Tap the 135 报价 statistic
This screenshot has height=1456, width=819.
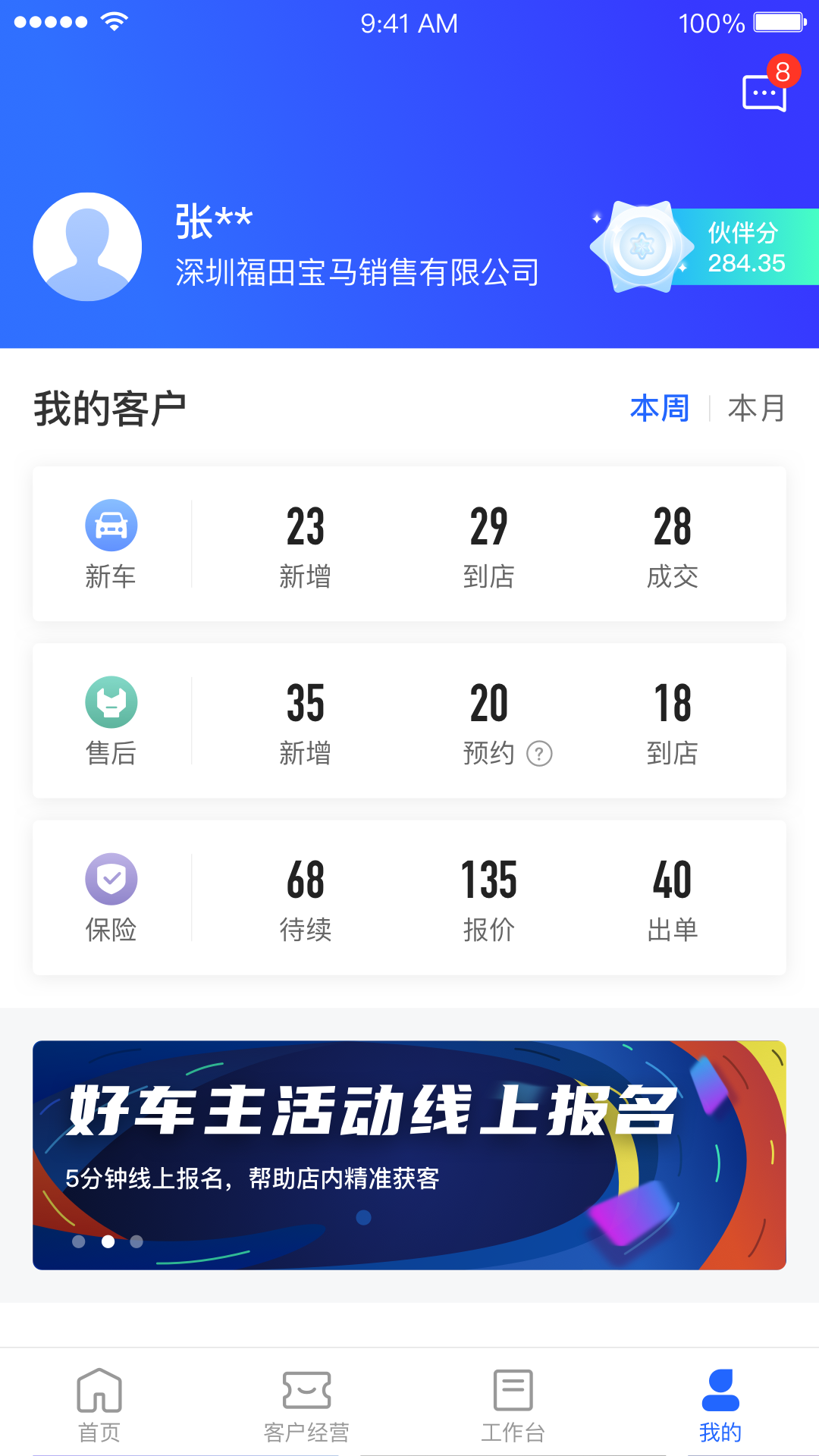point(490,899)
